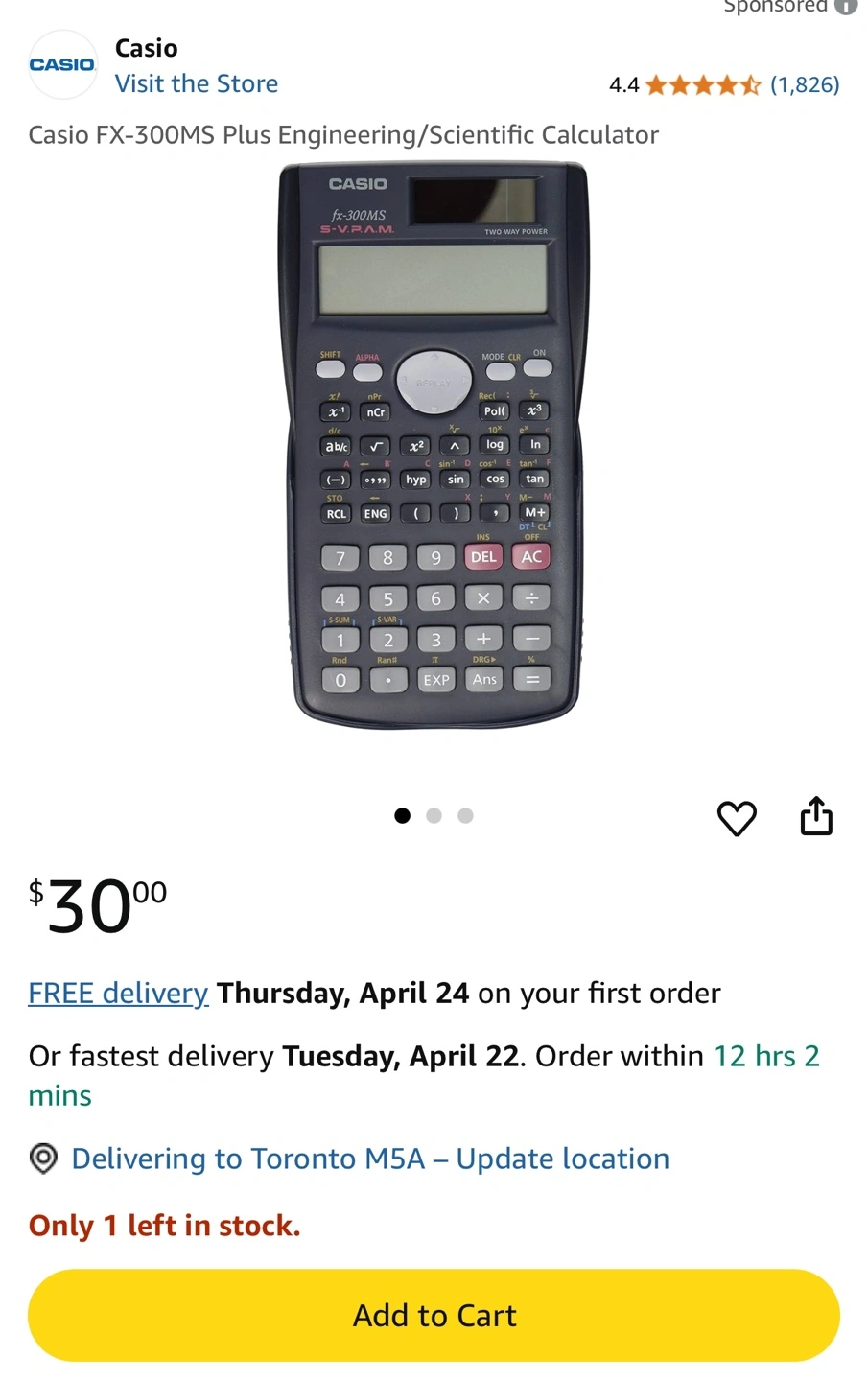Viewport: 868px width, 1381px height.
Task: Jump to second image via page dot
Action: point(434,815)
